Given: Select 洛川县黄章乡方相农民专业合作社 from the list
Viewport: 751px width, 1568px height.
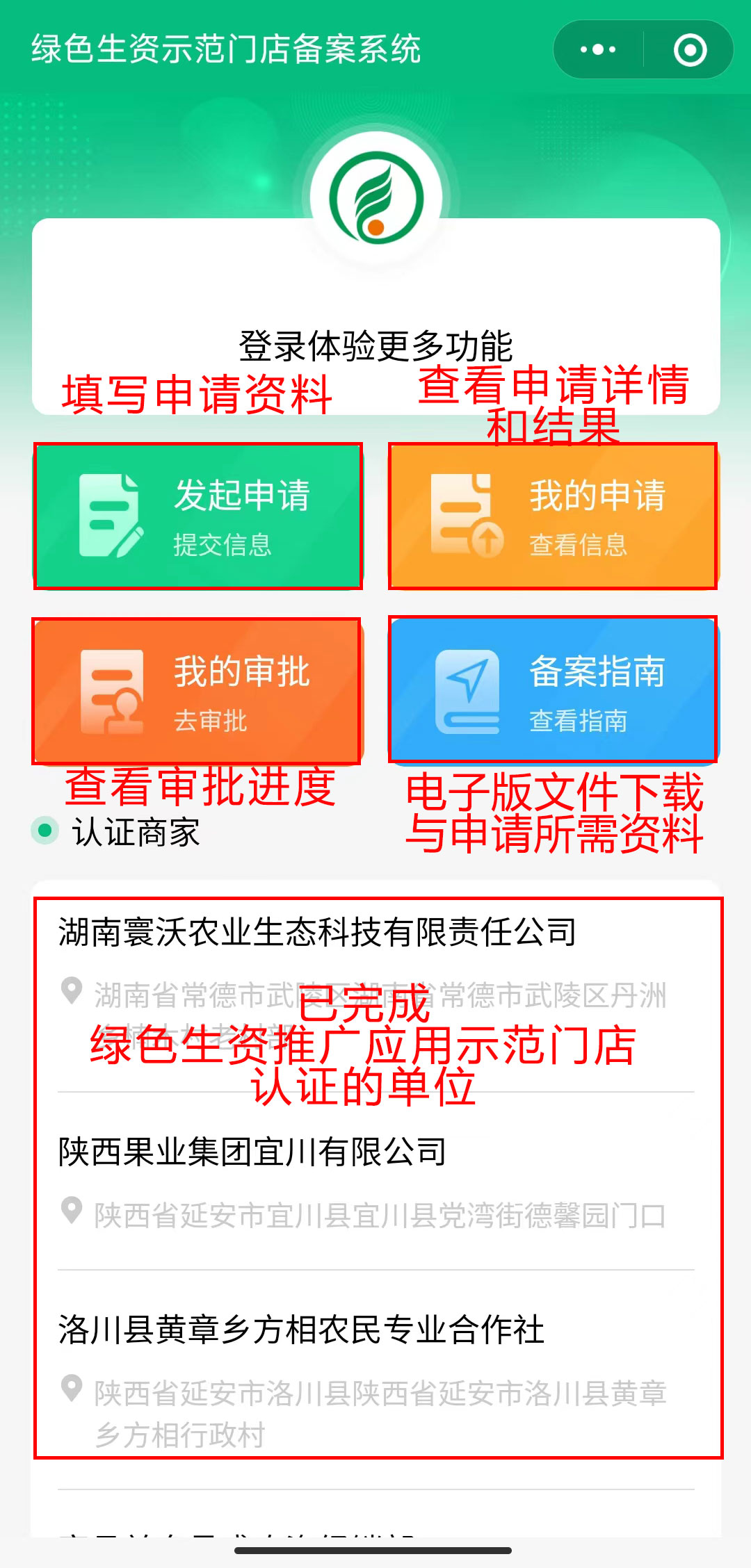Looking at the screenshot, I should pos(301,1330).
